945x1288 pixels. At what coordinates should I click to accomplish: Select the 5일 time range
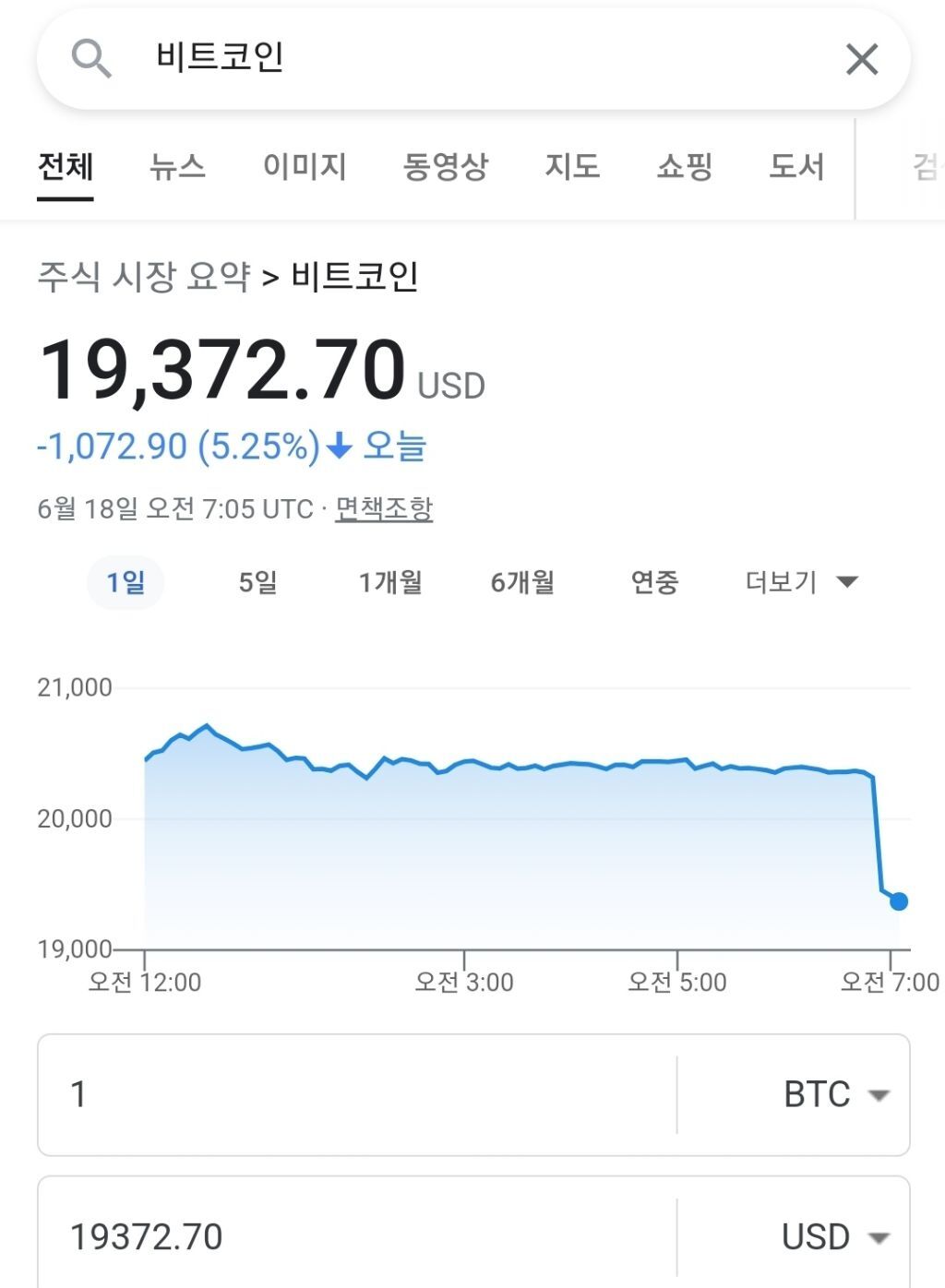pos(257,582)
